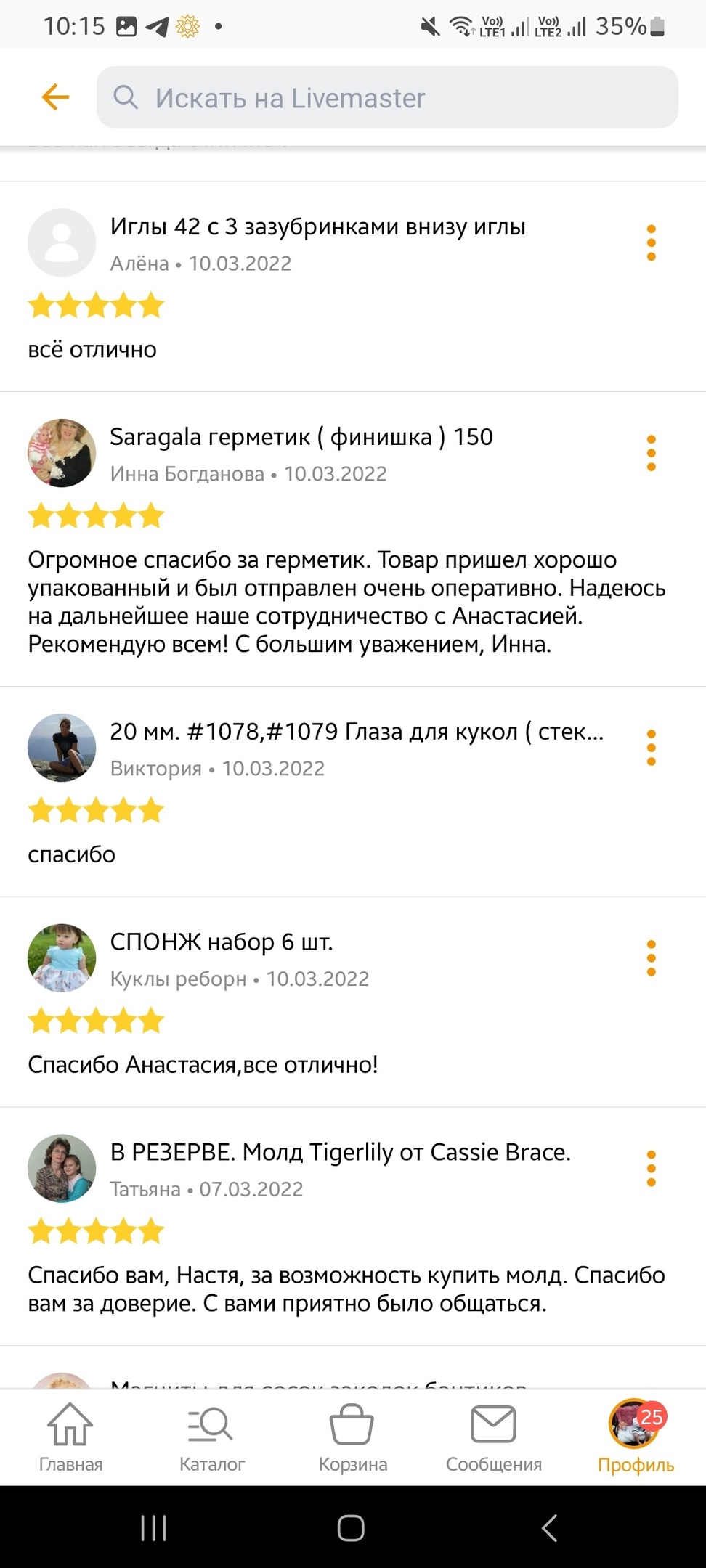Tap the 'Искать на Livemaster' search field

(387, 97)
